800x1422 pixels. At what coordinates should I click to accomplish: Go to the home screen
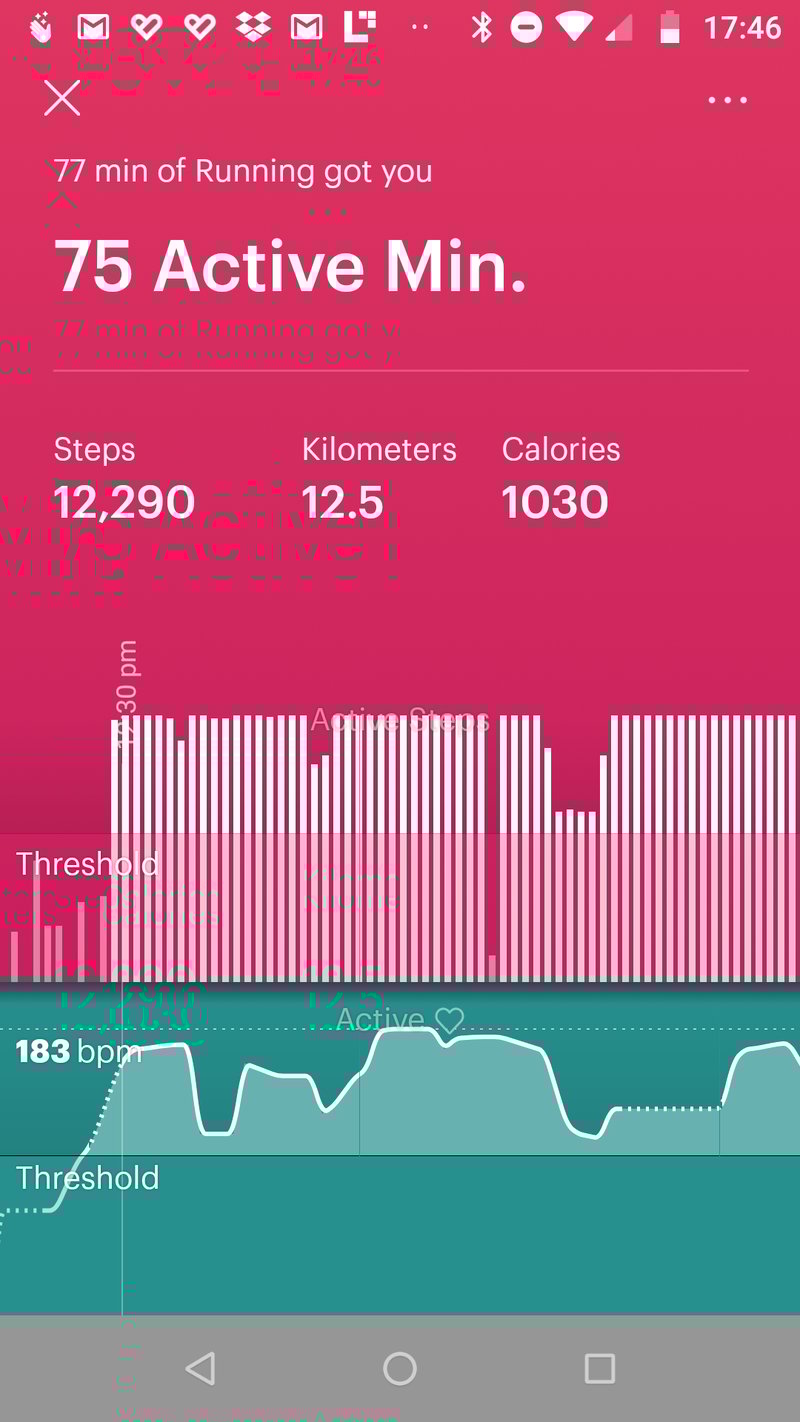pos(400,1368)
